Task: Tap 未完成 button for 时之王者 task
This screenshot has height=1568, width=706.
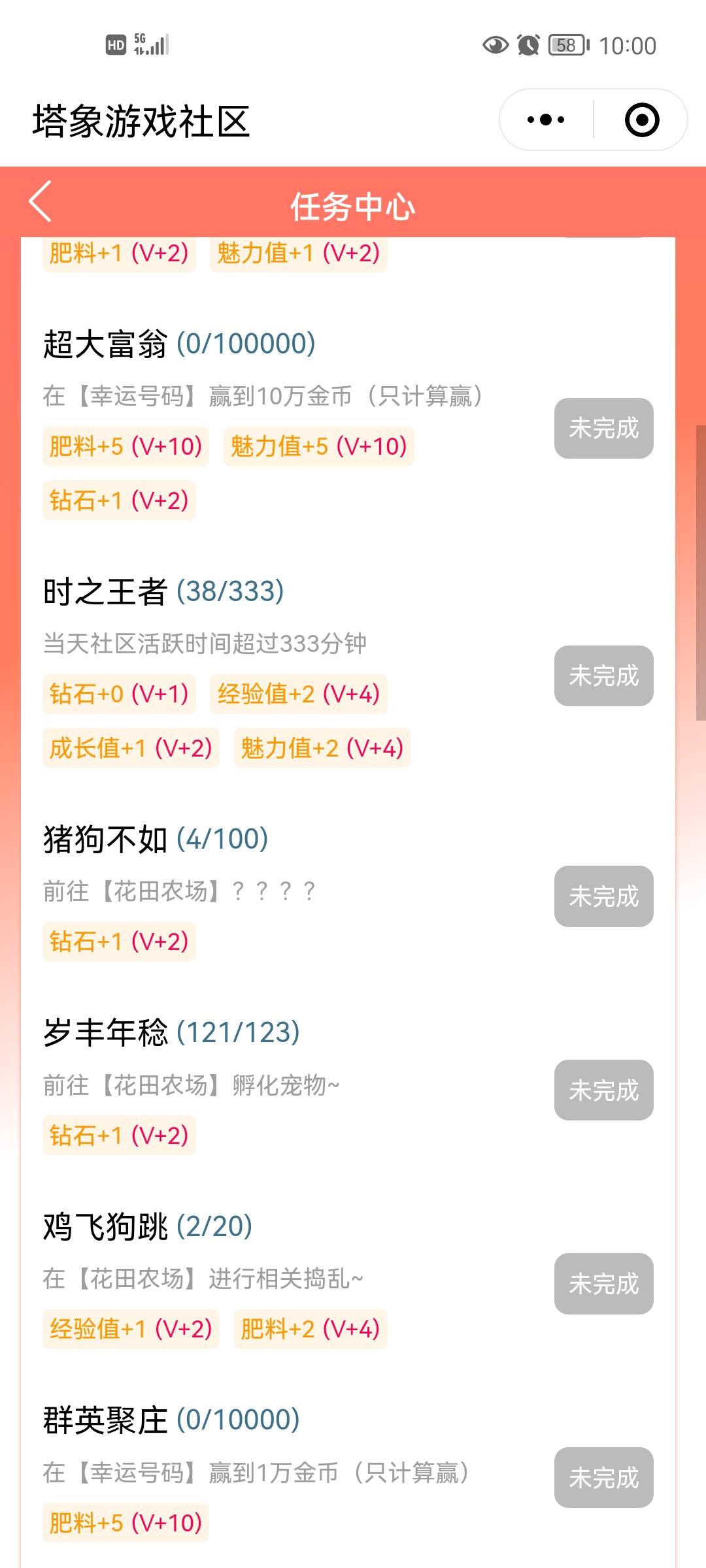Action: (603, 676)
